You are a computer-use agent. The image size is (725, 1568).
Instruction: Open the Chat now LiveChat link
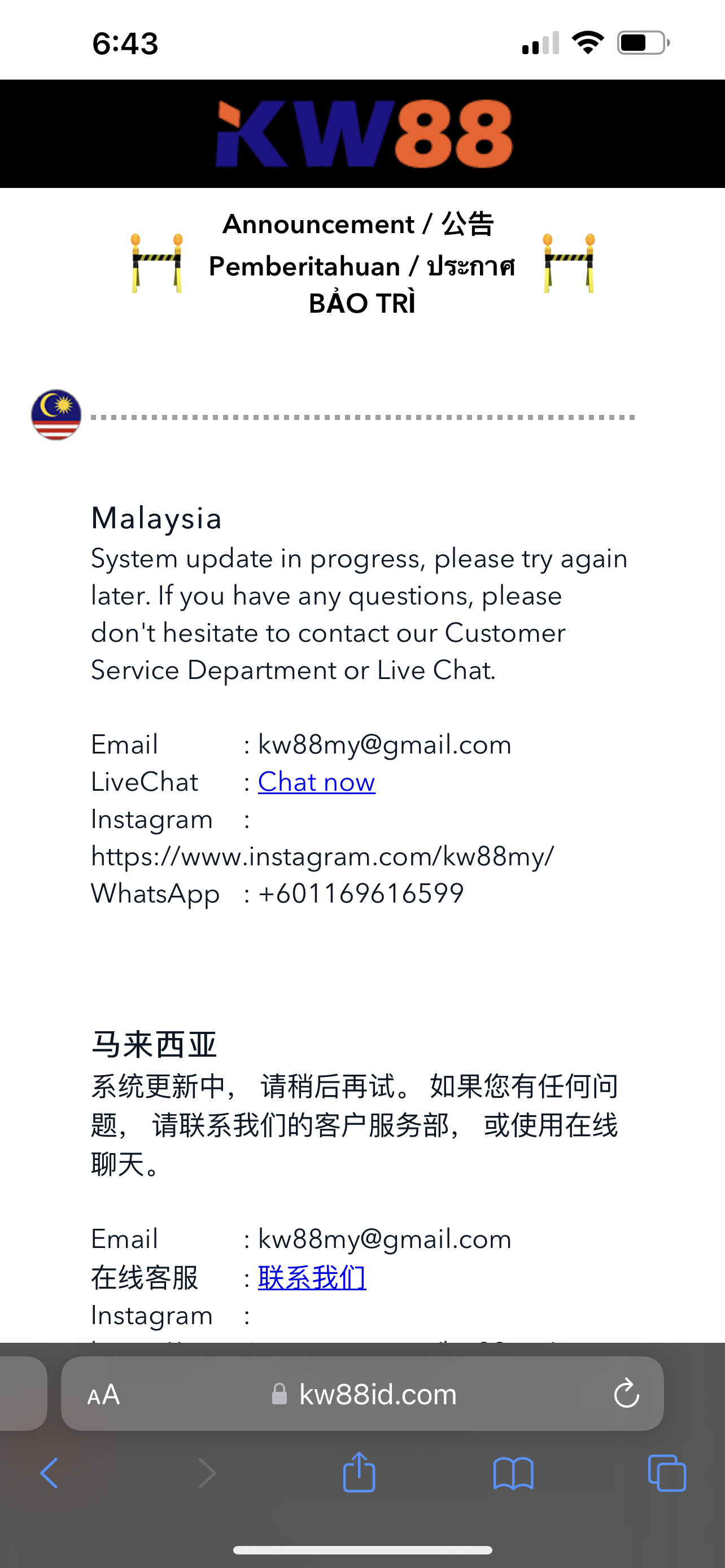316,782
